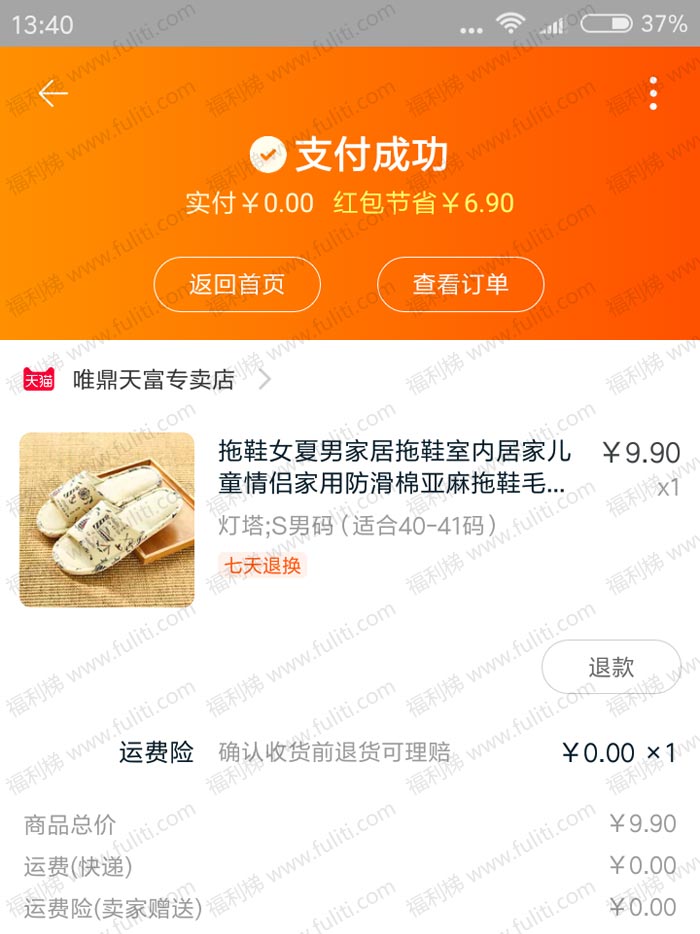Open the slippers product thumbnail
Viewport: 700px width, 934px height.
(x=107, y=520)
